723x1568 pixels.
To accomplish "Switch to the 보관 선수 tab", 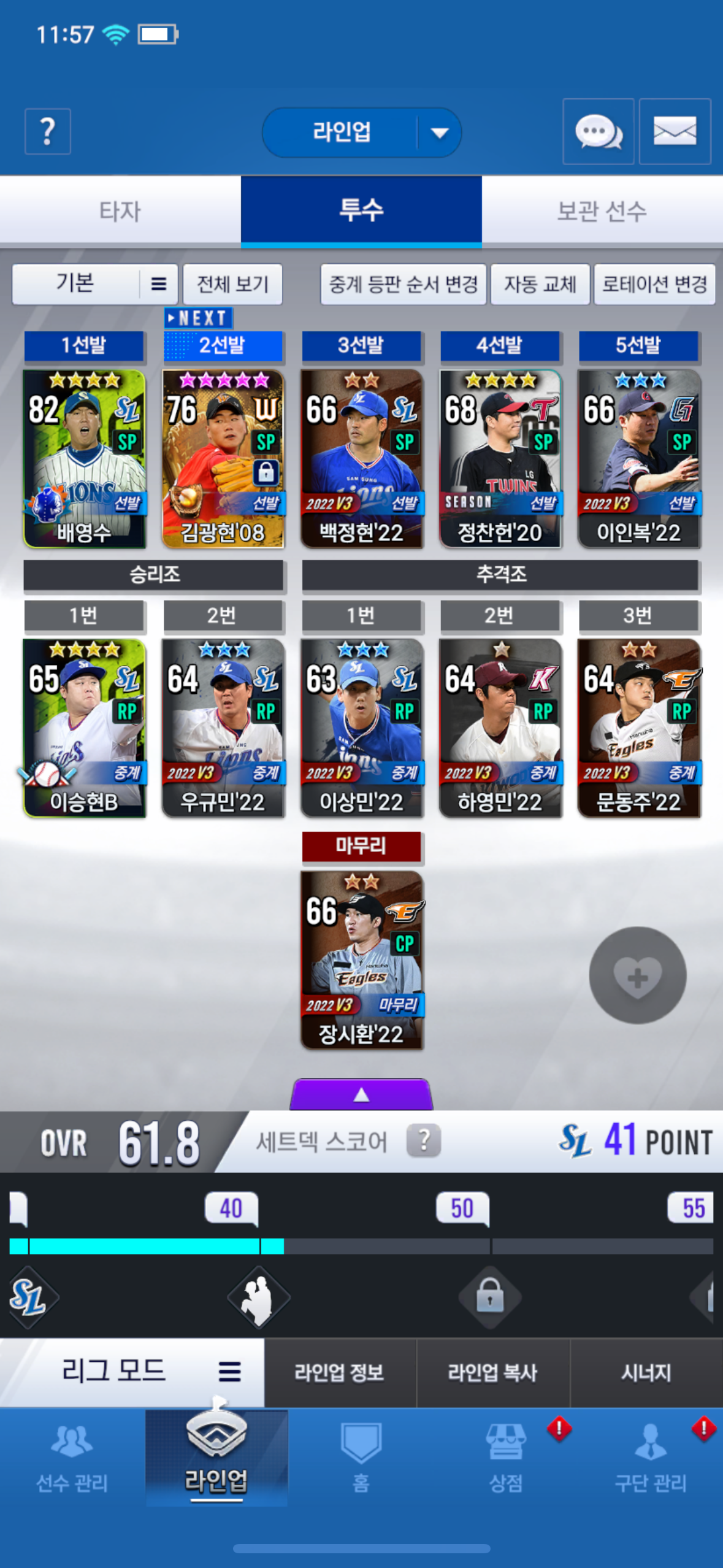I will click(602, 211).
